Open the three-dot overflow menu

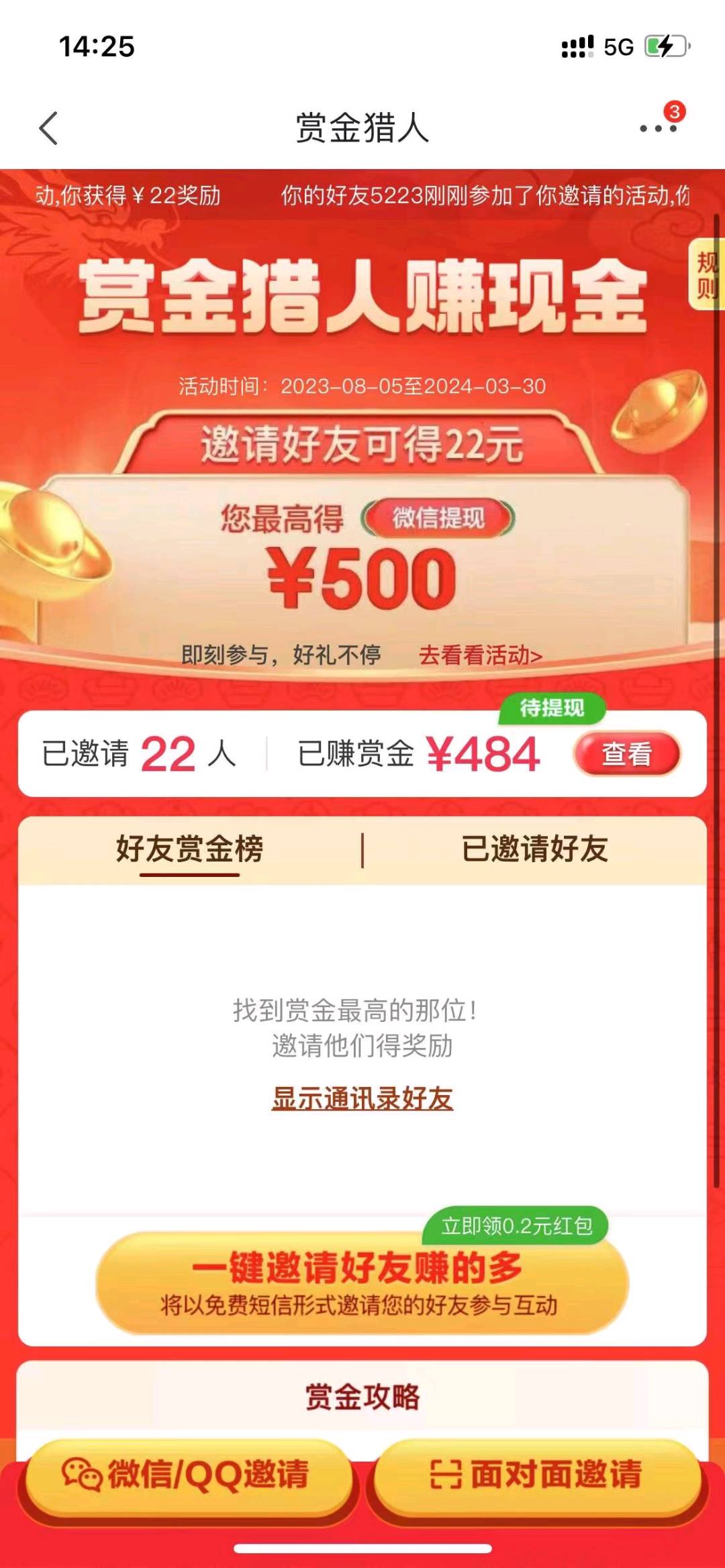point(657,127)
